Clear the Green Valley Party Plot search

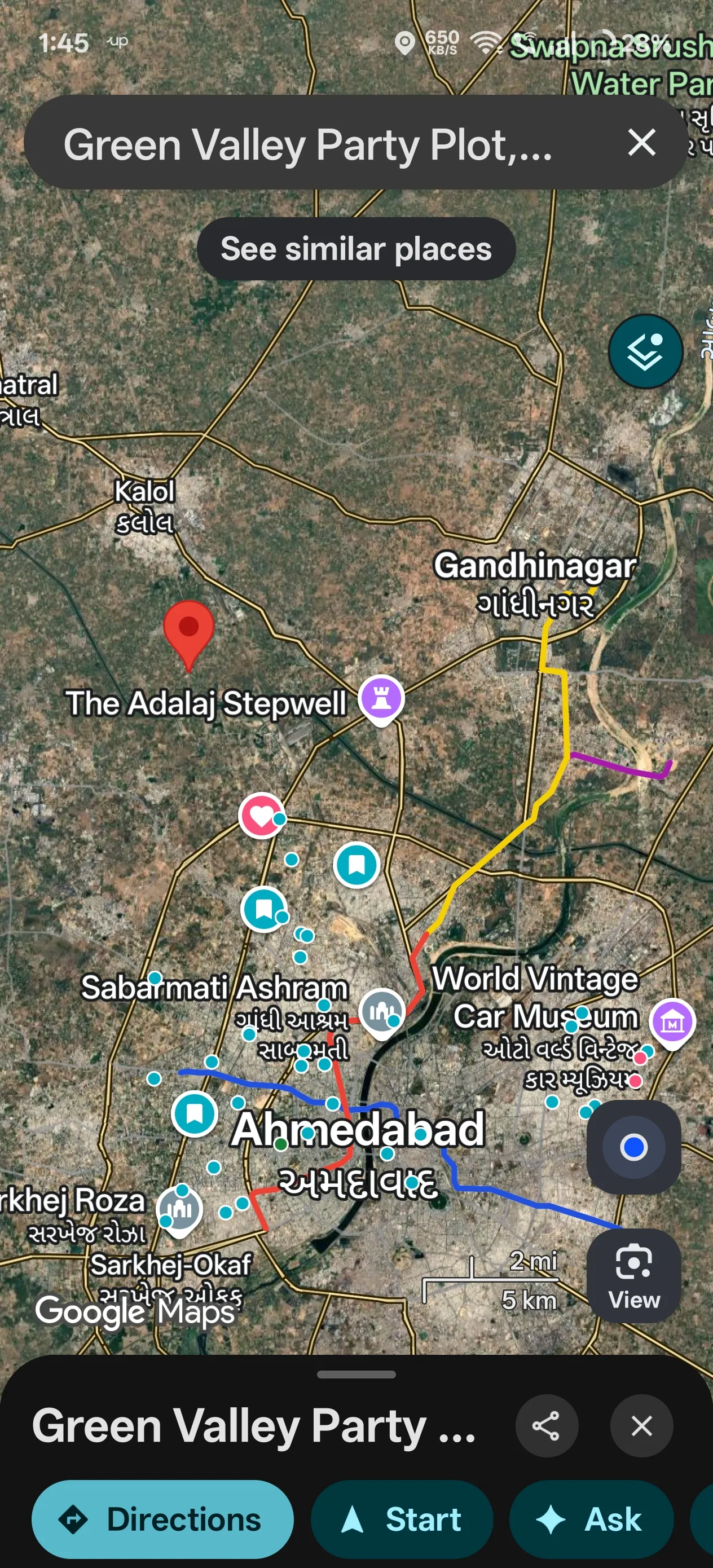tap(641, 143)
